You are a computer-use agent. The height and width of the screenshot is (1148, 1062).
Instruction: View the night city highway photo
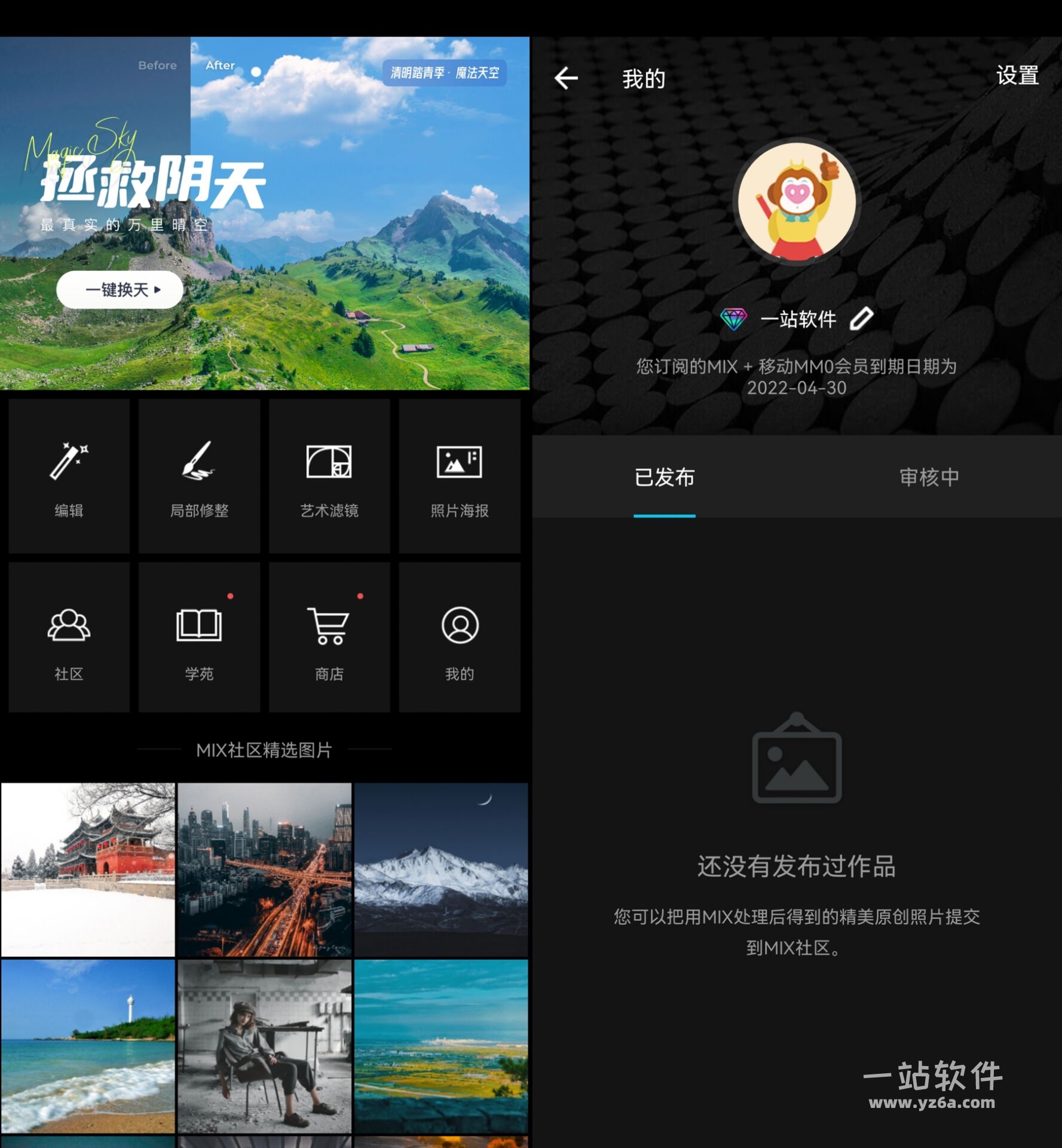pyautogui.click(x=265, y=869)
